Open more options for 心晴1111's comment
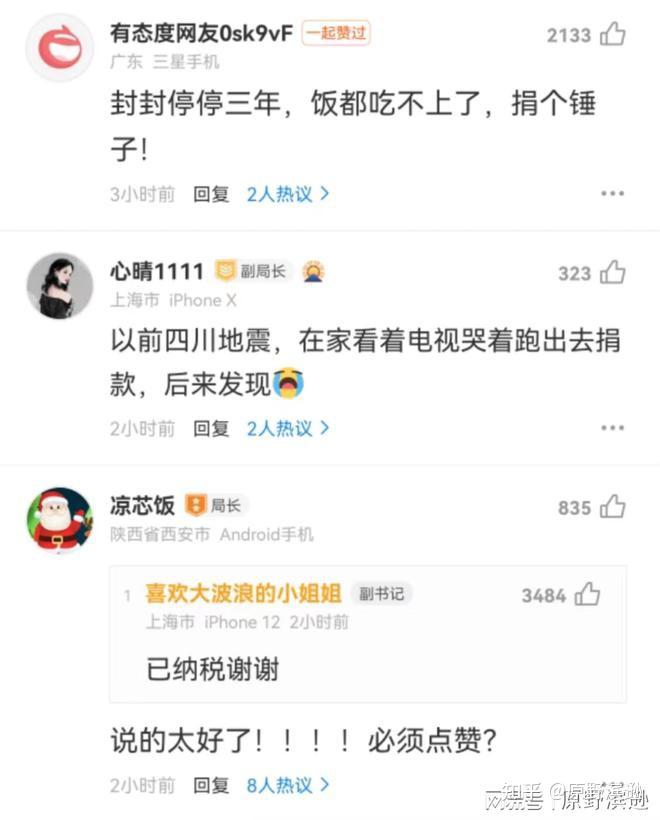This screenshot has width=660, height=820. point(612,428)
